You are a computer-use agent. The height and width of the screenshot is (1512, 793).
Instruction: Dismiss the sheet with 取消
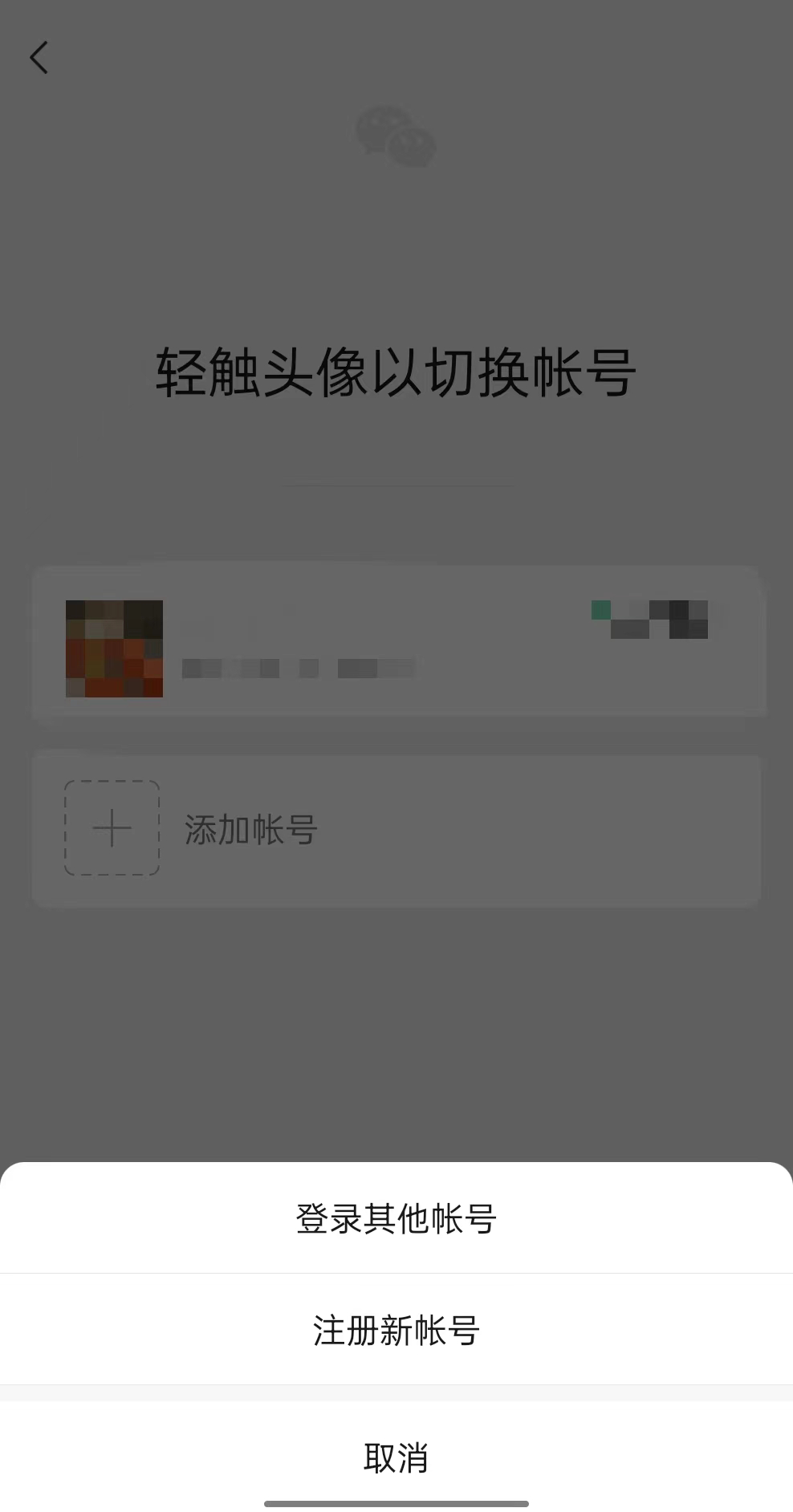396,1457
